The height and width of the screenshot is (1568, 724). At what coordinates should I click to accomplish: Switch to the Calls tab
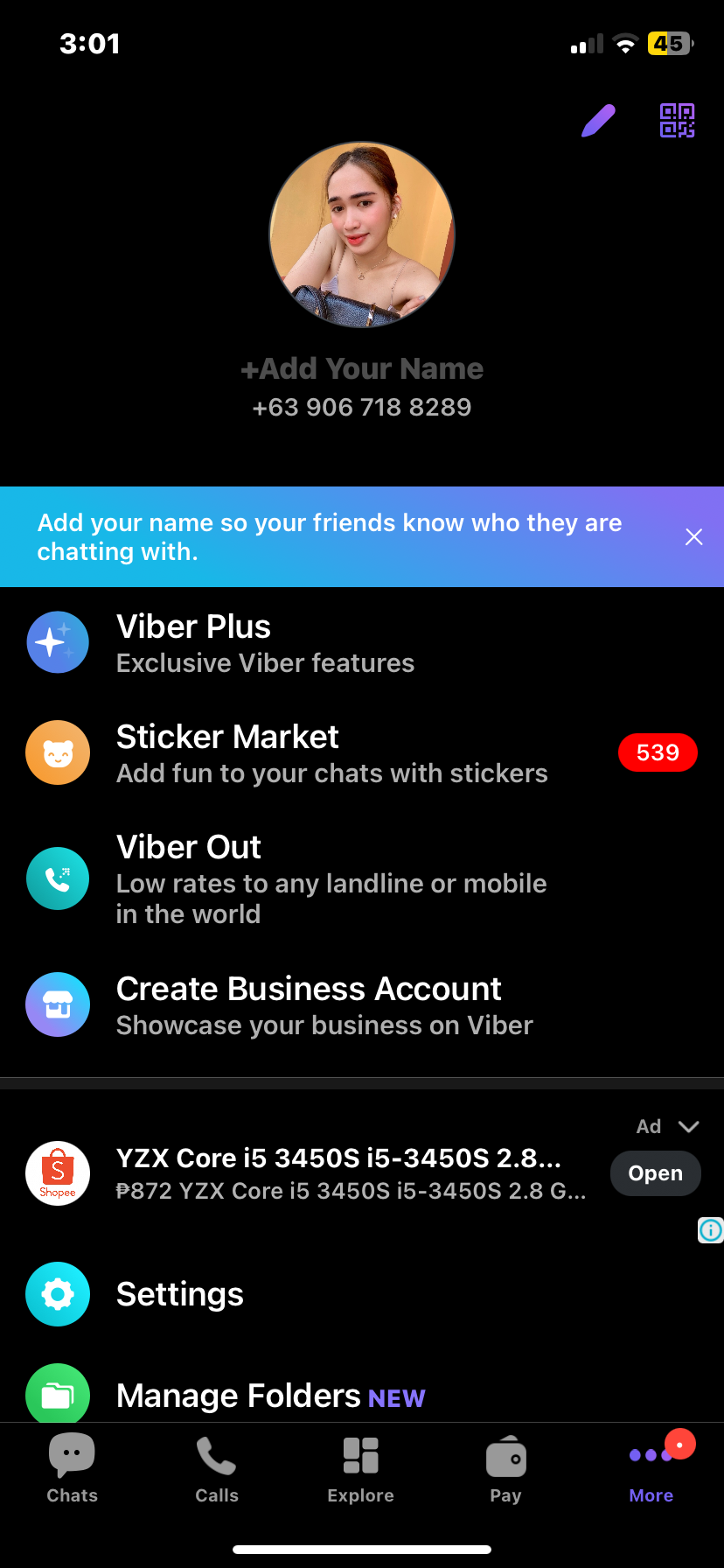217,1469
